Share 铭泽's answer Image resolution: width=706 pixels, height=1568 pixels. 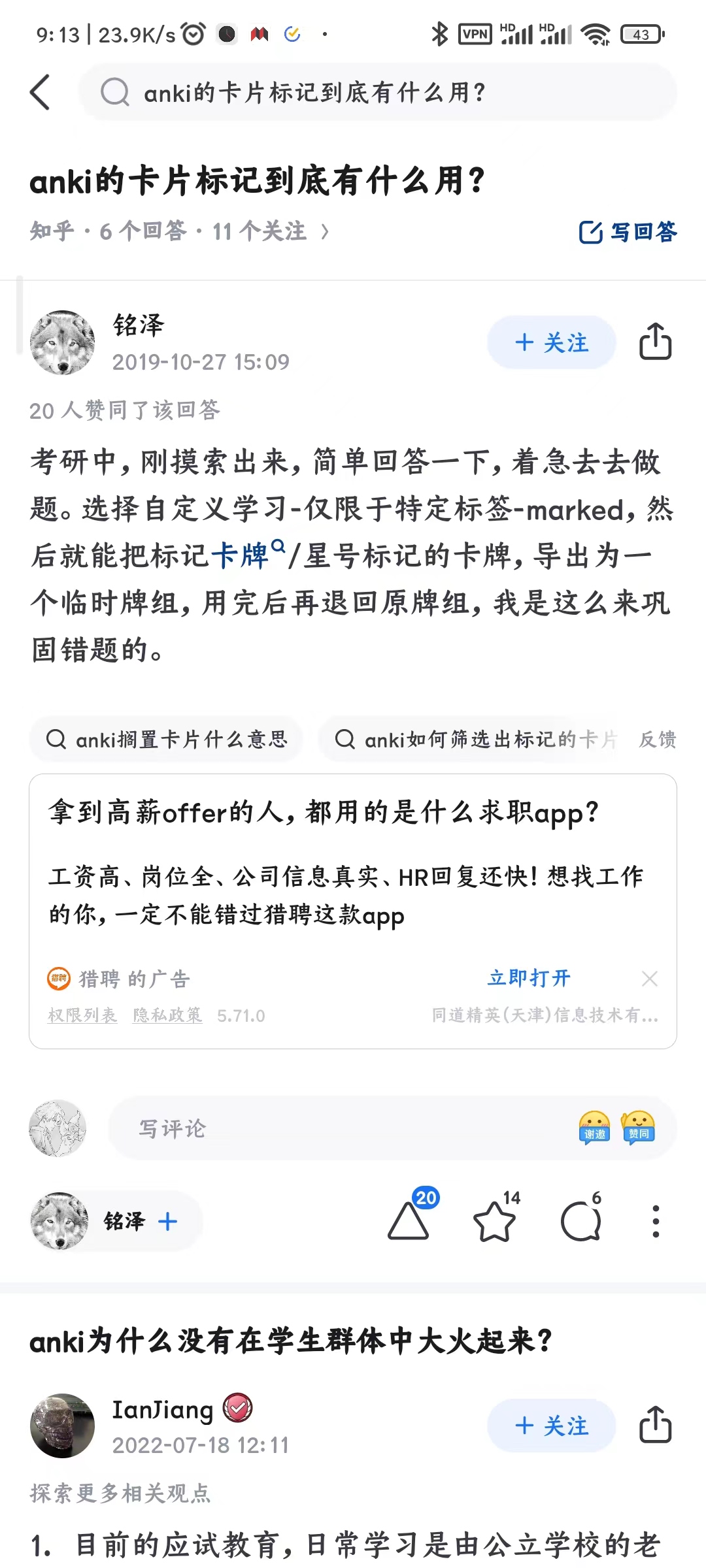point(655,342)
